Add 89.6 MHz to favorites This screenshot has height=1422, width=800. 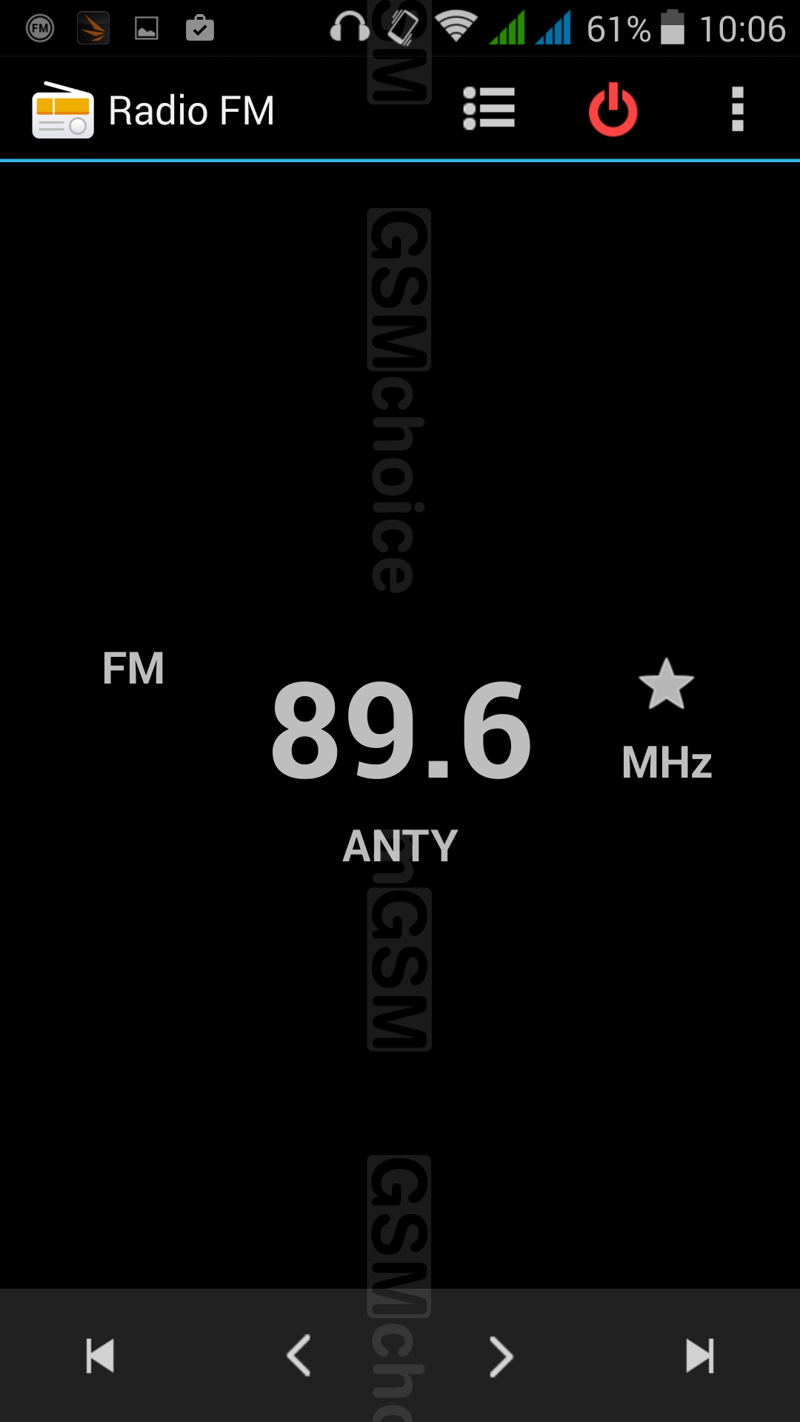666,686
